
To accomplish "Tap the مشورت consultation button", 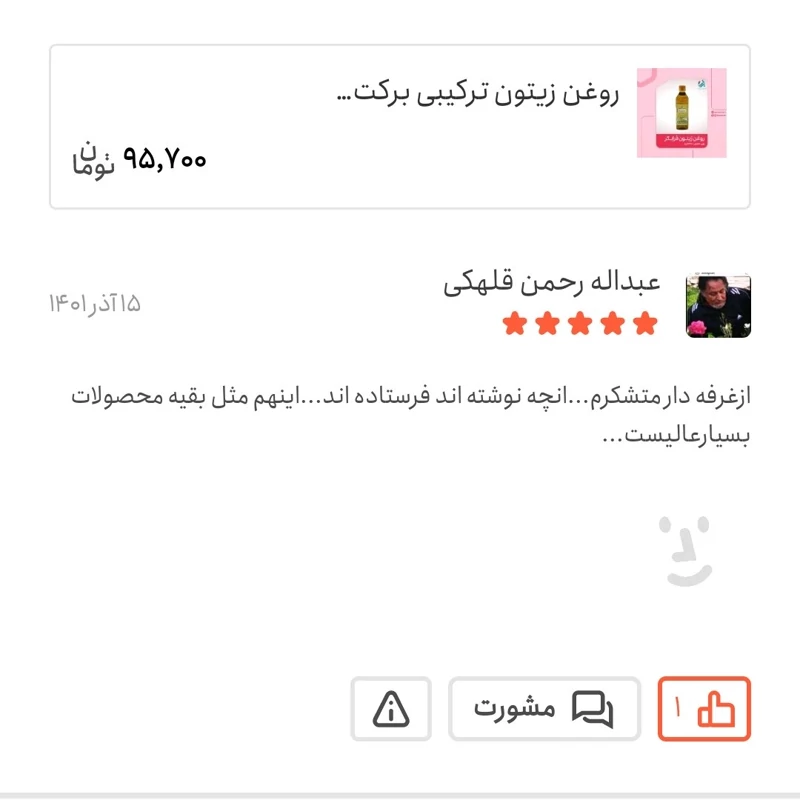I will [x=544, y=709].
